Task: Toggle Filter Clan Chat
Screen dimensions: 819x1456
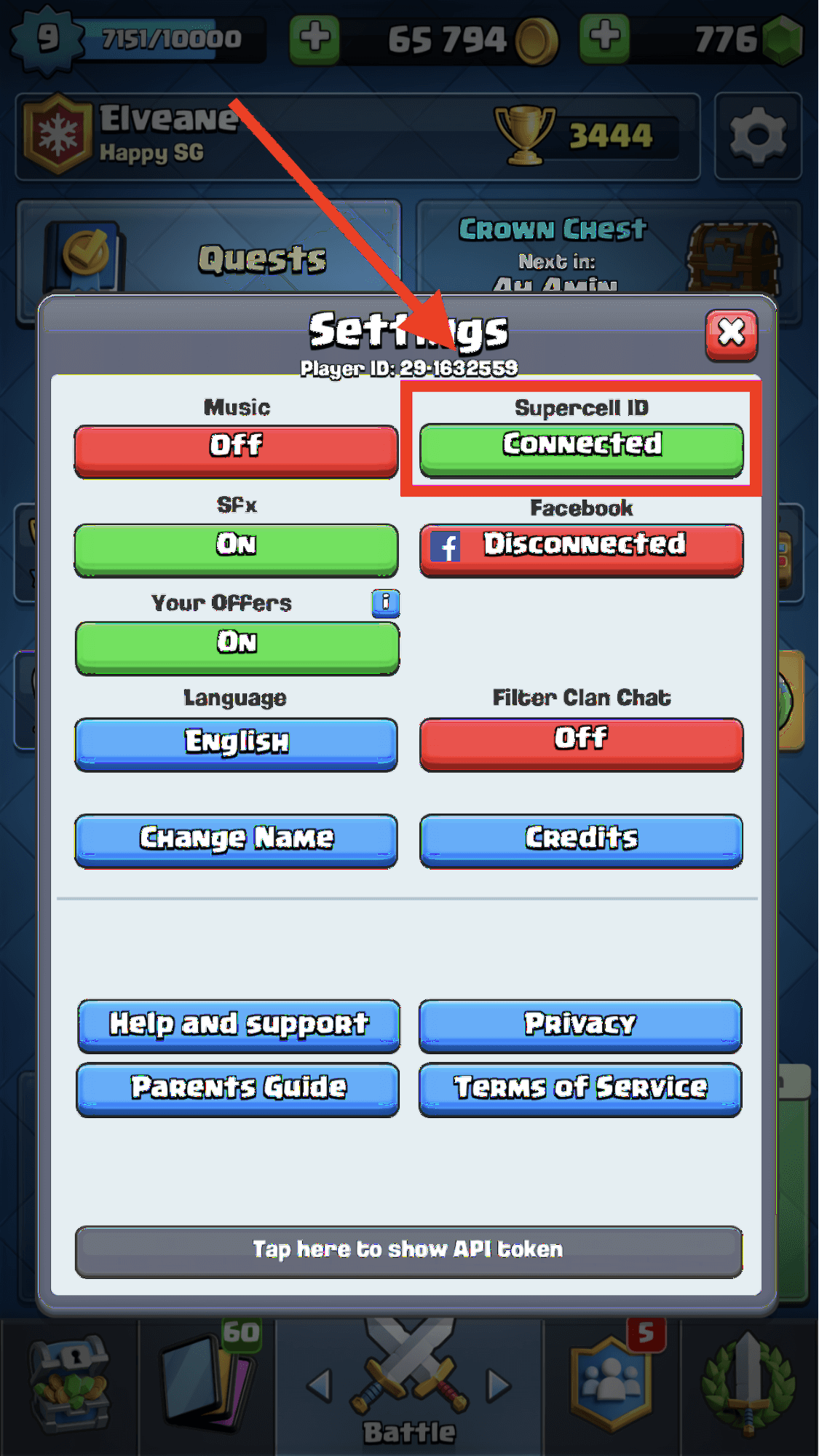Action: point(581,743)
